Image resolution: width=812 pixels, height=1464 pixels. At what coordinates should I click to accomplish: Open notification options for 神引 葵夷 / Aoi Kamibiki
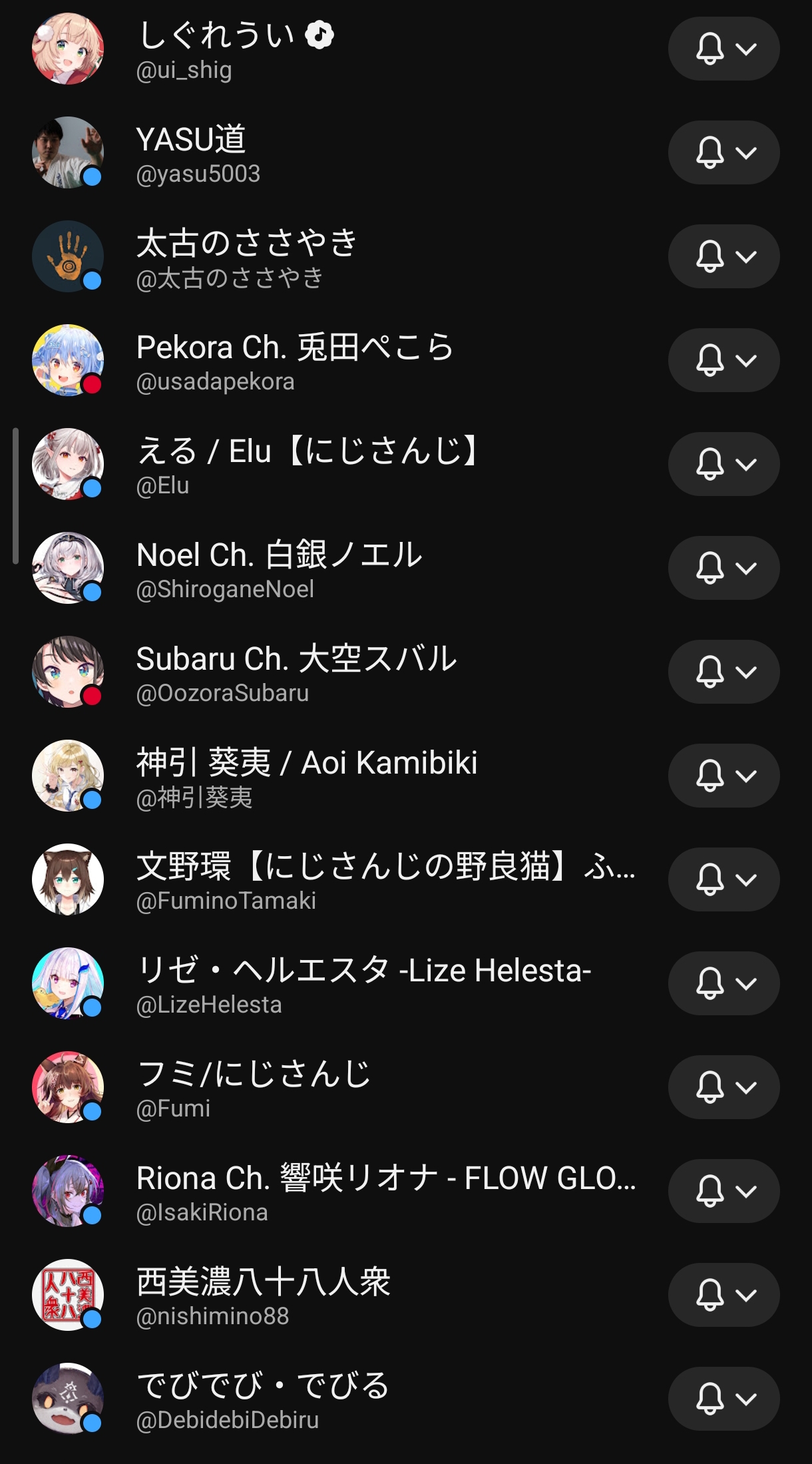(x=723, y=776)
